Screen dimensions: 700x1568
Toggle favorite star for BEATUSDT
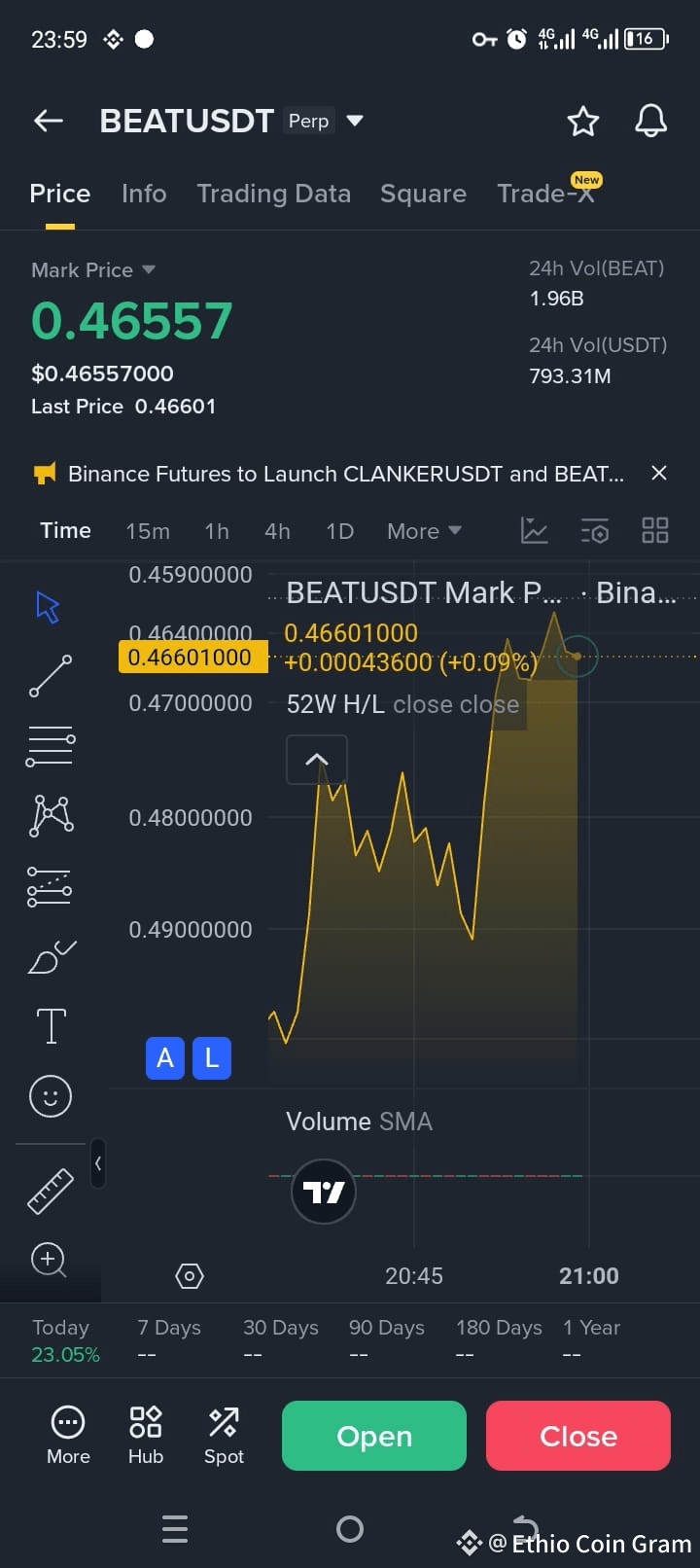(x=582, y=121)
